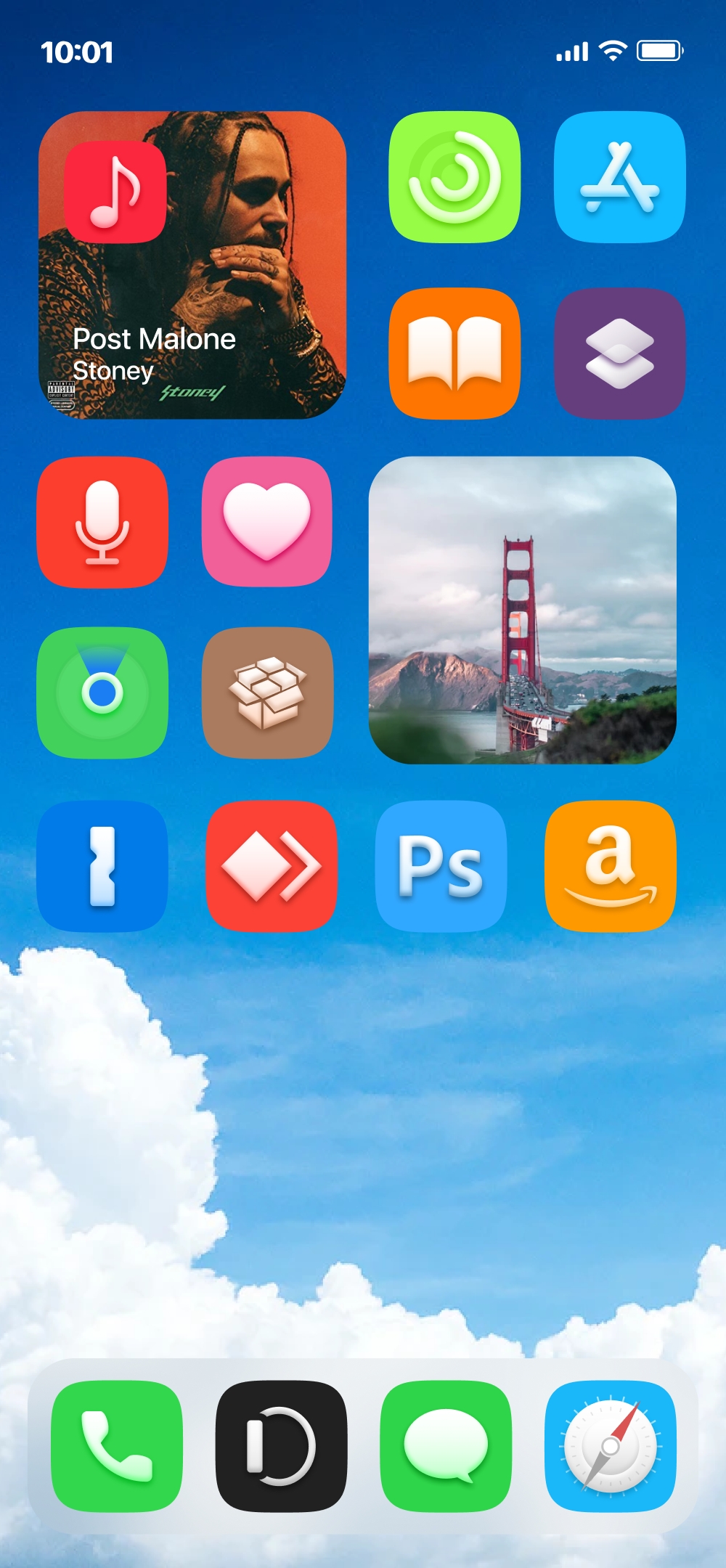
Task: Launch the green Fitness rings app
Action: 454,177
